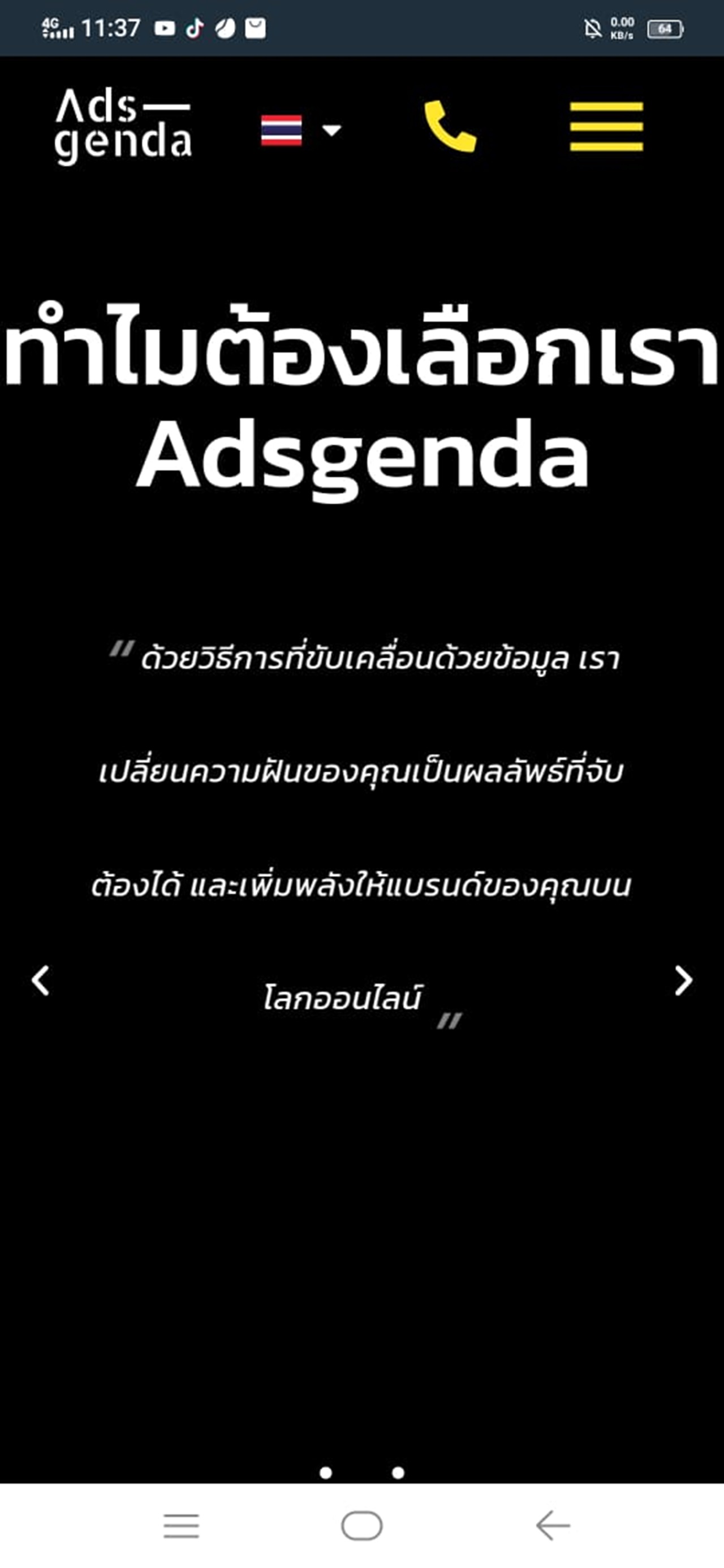Viewport: 724px width, 1568px height.
Task: Open the yellow hamburger menu
Action: coord(606,126)
